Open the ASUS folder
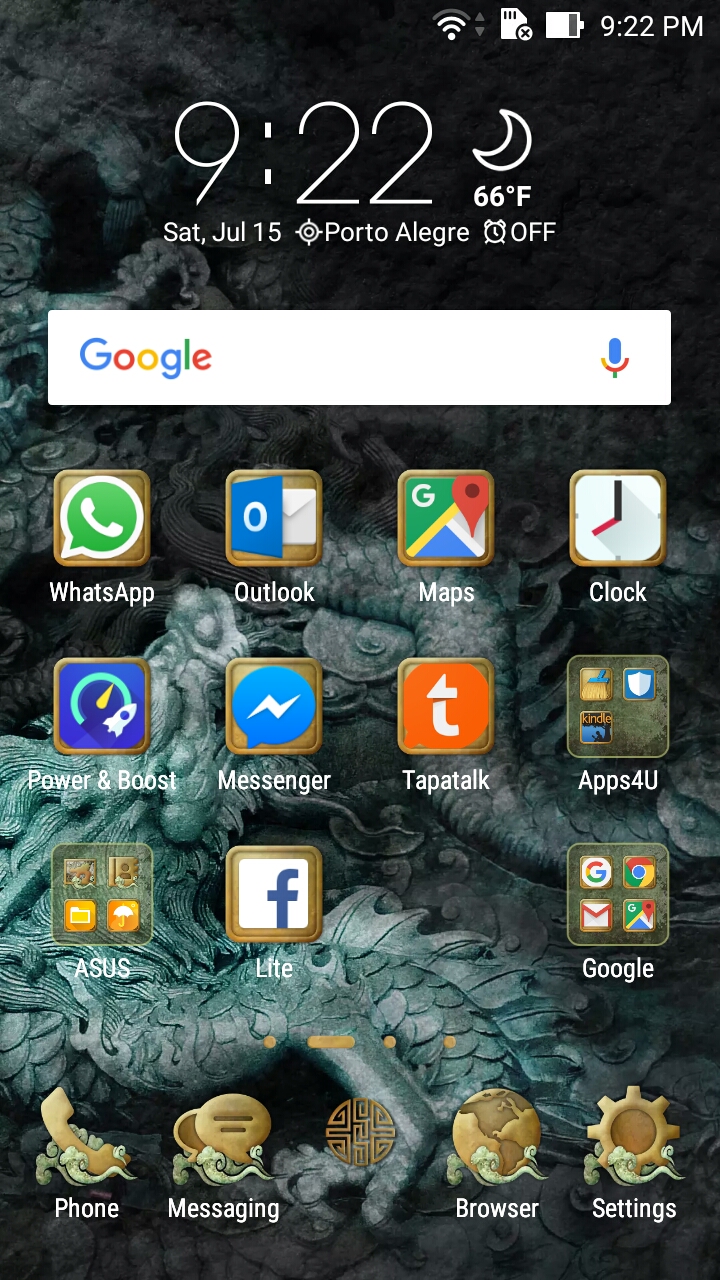This screenshot has width=720, height=1280. [101, 895]
